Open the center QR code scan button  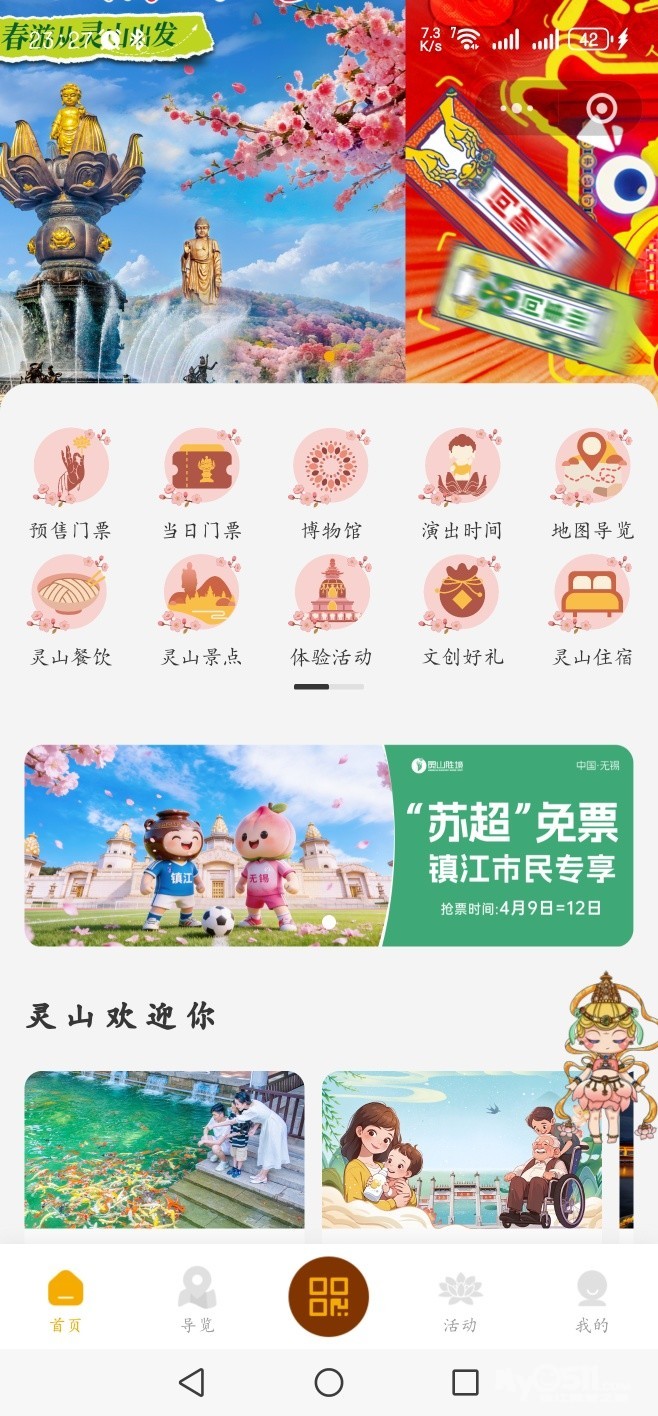[x=329, y=1296]
